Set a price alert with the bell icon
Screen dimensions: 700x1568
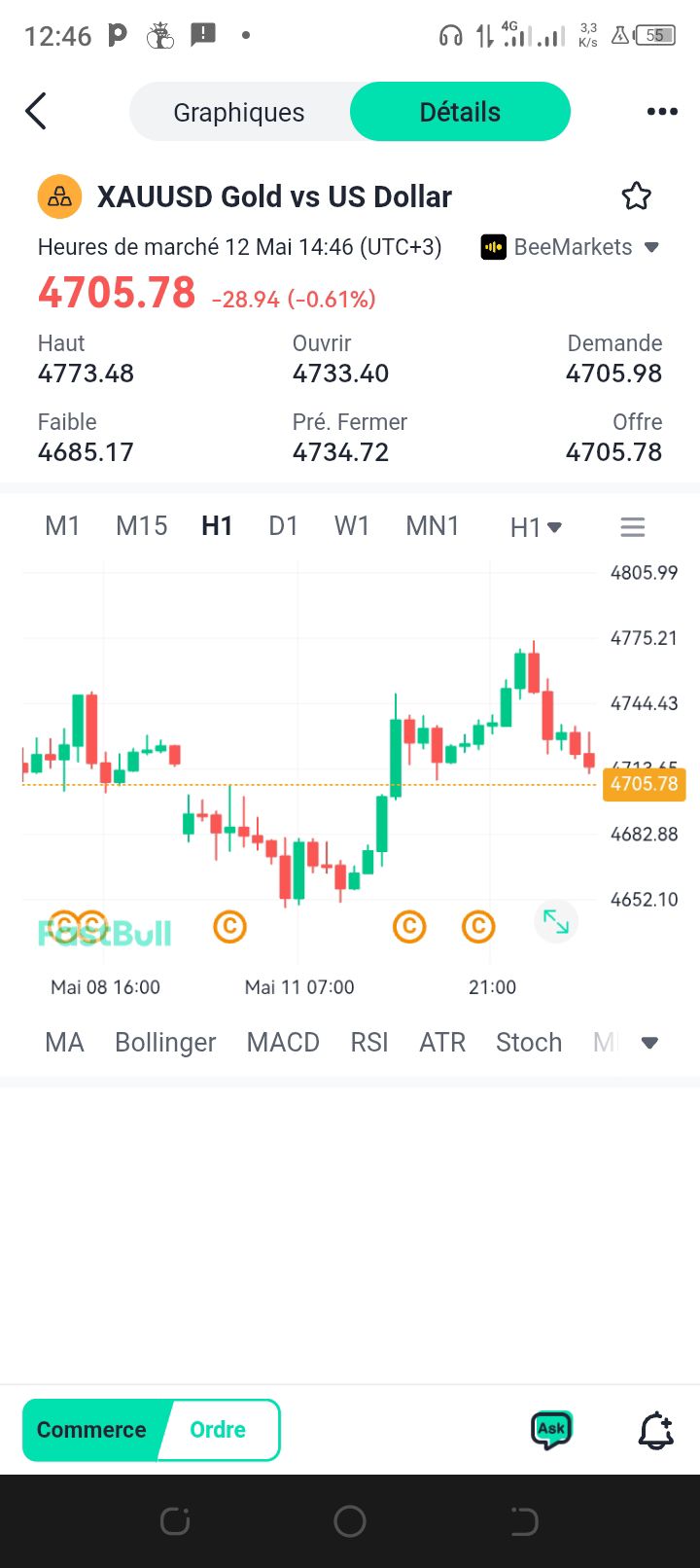tap(656, 1430)
